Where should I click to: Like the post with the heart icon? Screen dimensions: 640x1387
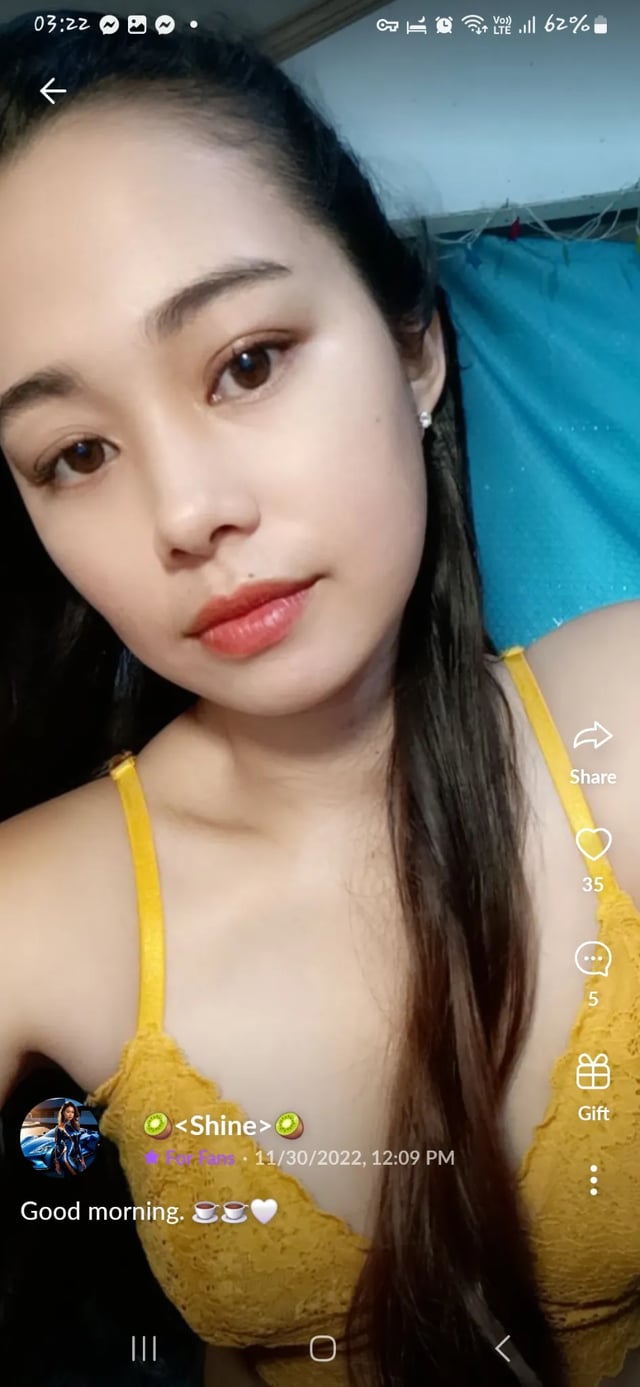coord(593,845)
